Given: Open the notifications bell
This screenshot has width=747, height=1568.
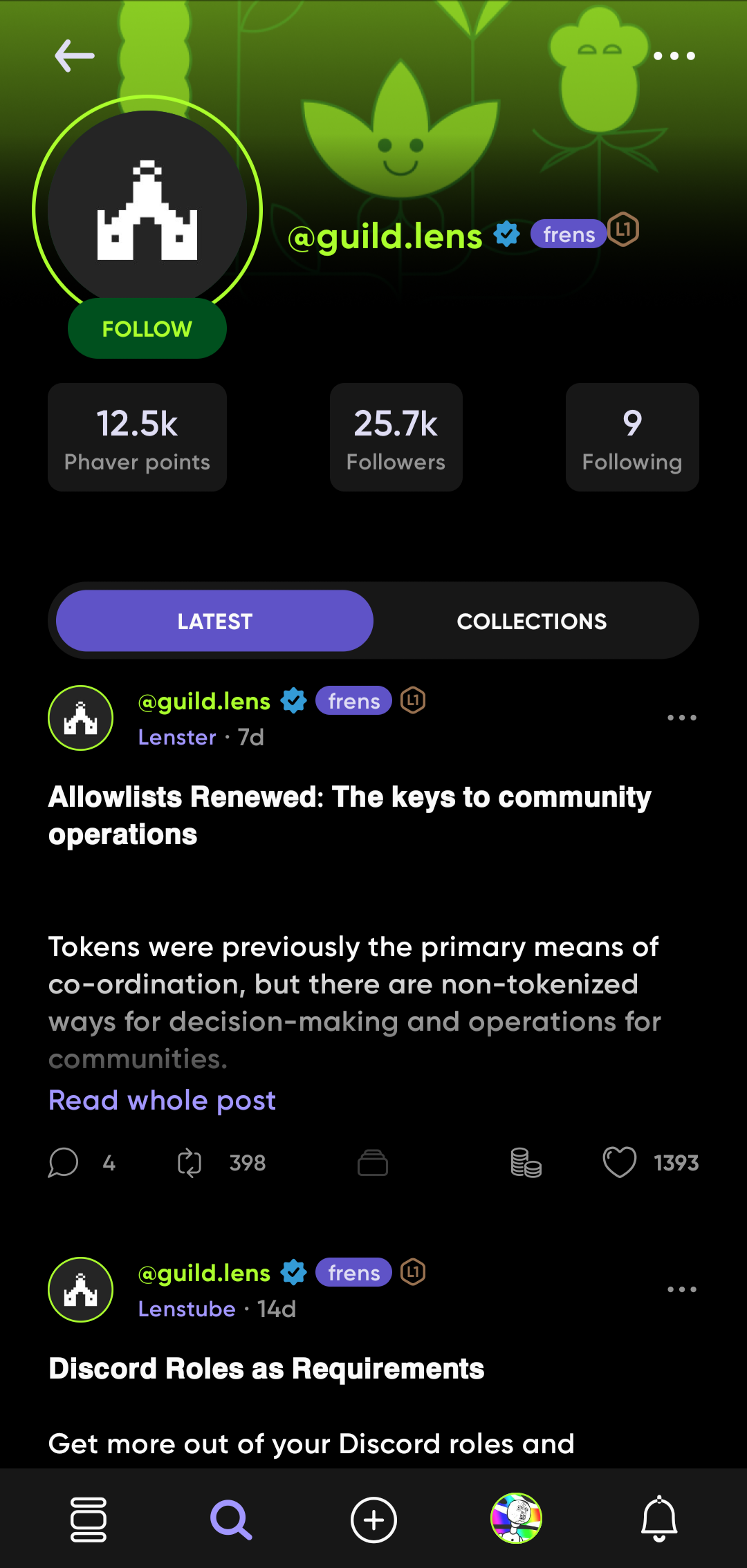Looking at the screenshot, I should click(x=659, y=1519).
